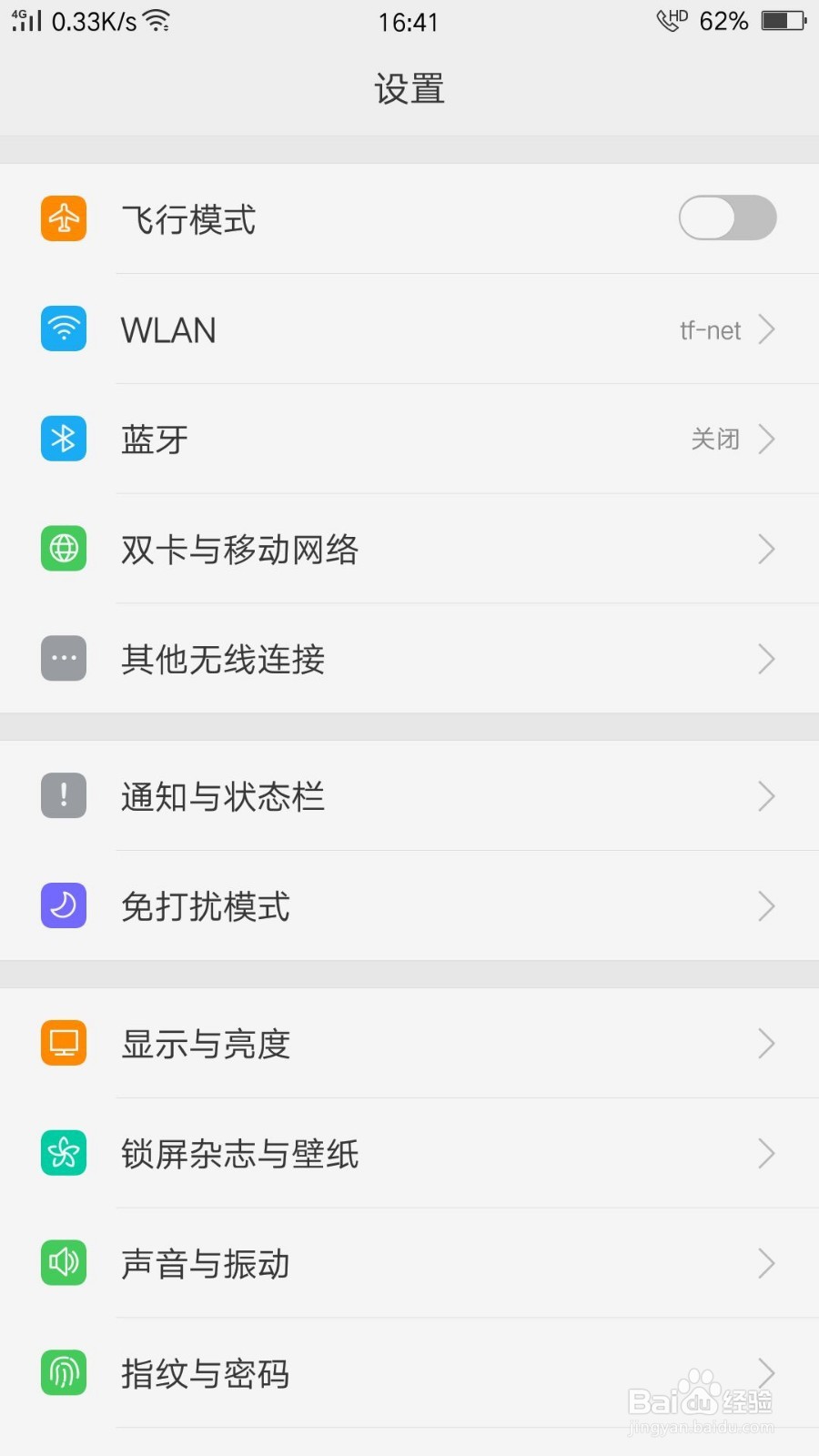
Task: Click the Bluetooth icon
Action: pos(63,439)
